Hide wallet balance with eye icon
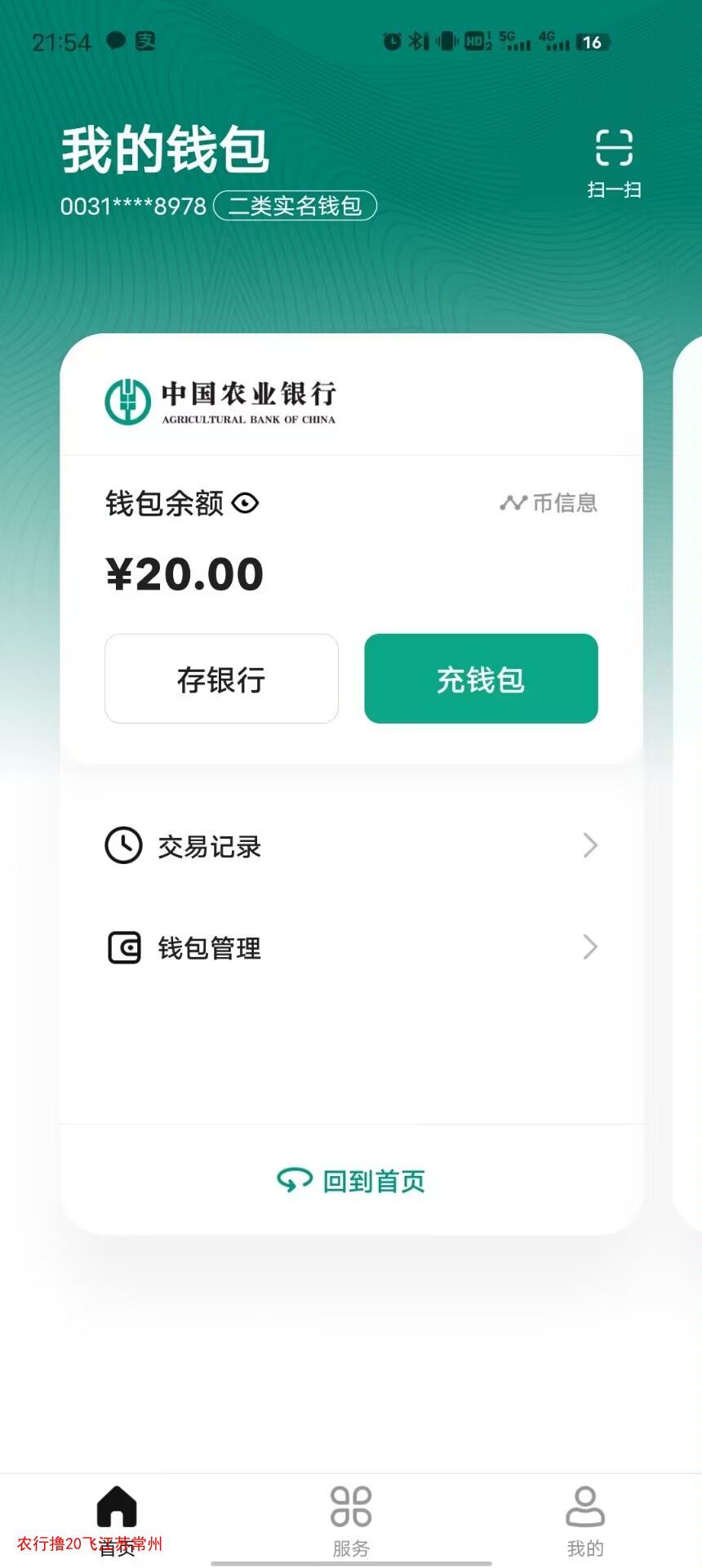The width and height of the screenshot is (702, 1568). click(245, 503)
